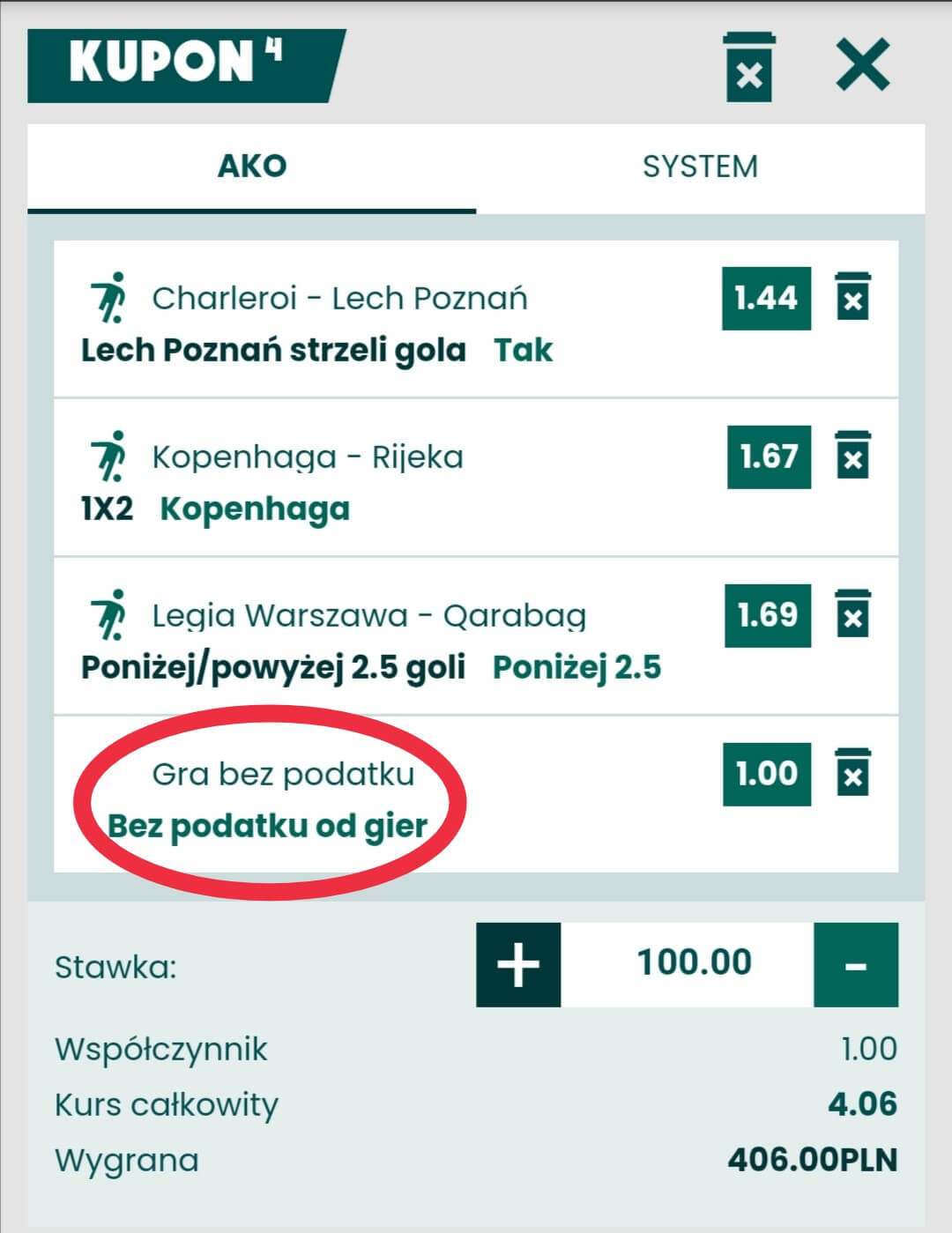Remove the Charleroi - Lech Poznań bet
This screenshot has width=952, height=1233.
tap(852, 297)
